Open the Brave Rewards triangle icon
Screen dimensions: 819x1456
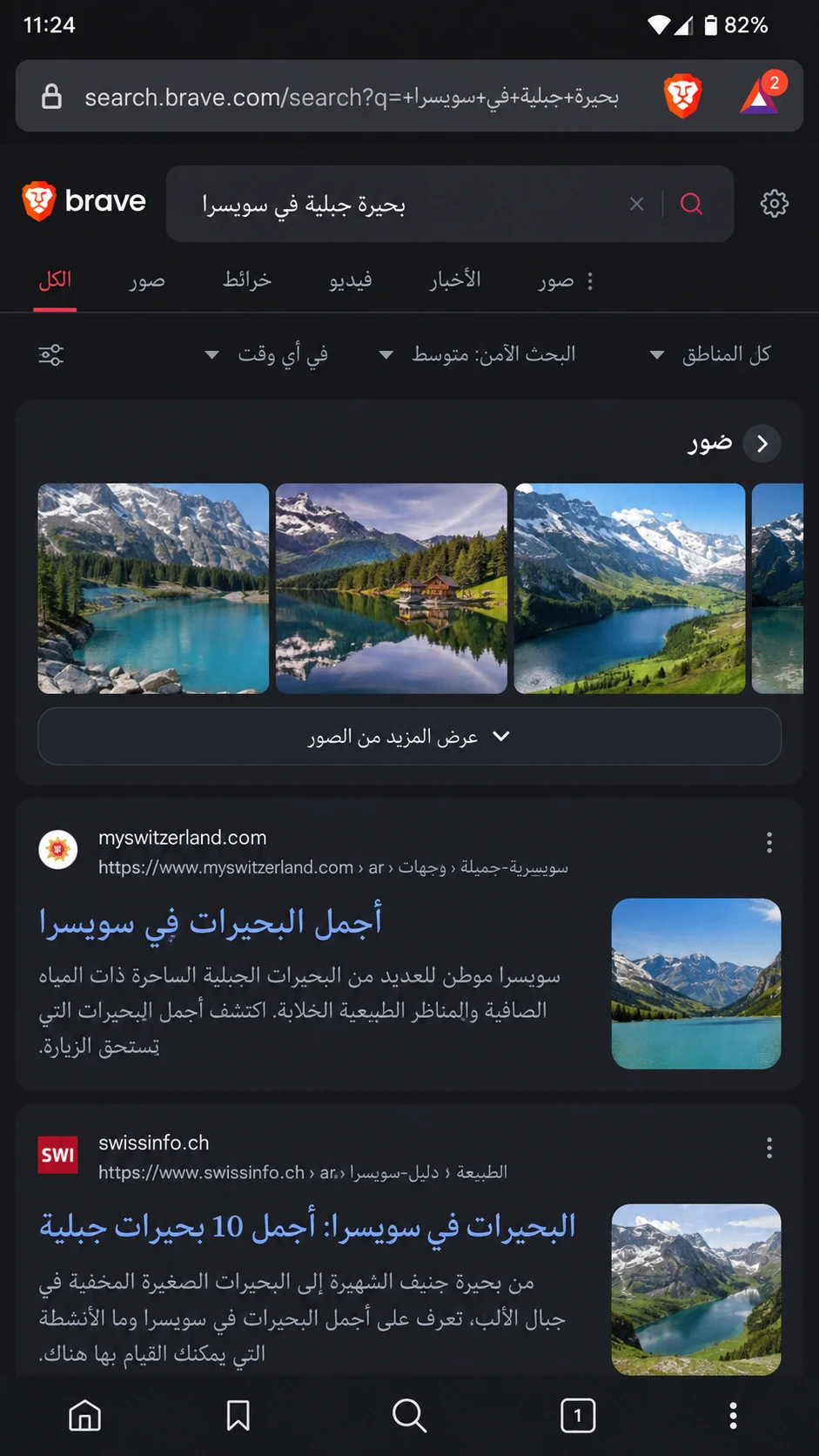click(x=761, y=96)
